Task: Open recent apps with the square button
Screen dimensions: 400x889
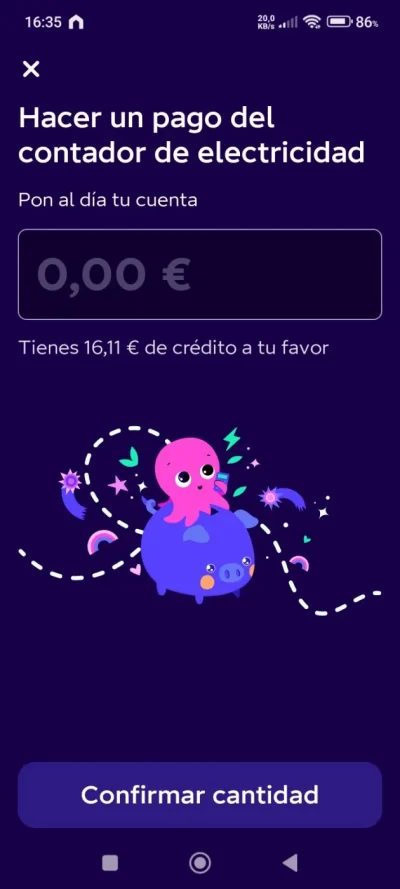Action: 110,863
